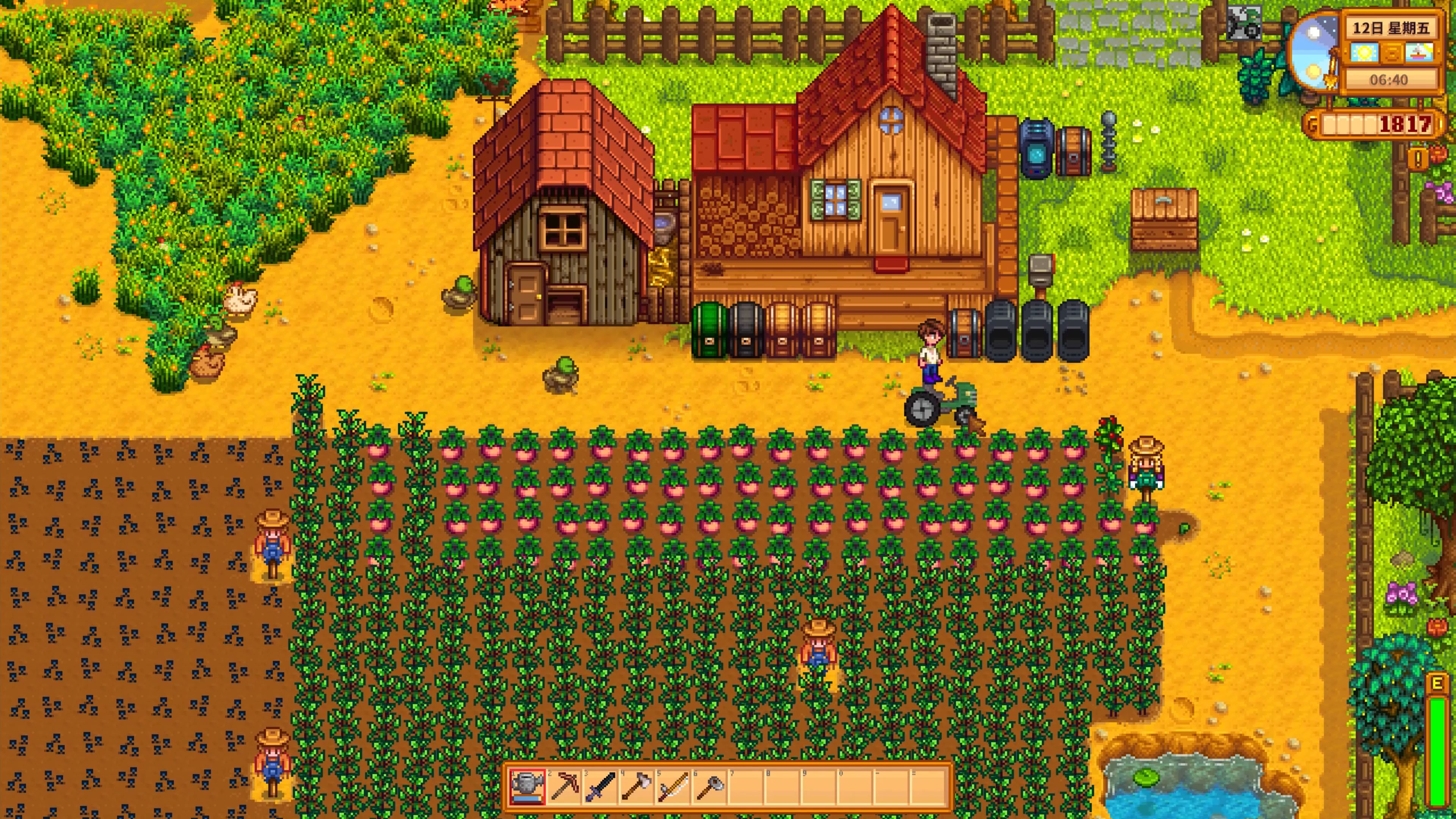
Task: Open the green chest by the porch
Action: point(709,331)
